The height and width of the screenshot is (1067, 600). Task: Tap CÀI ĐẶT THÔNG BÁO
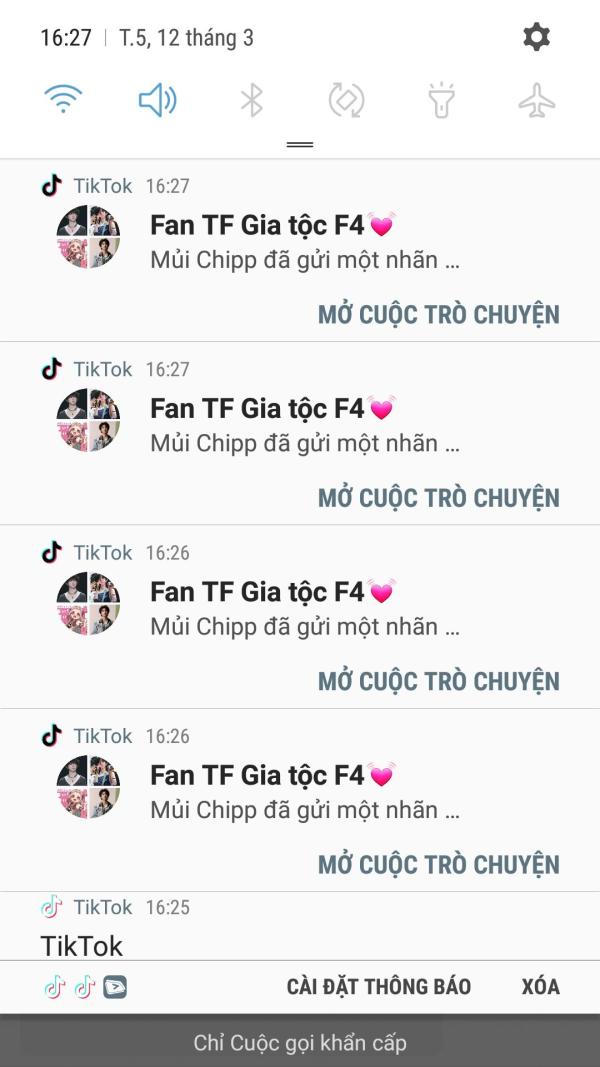click(x=378, y=987)
